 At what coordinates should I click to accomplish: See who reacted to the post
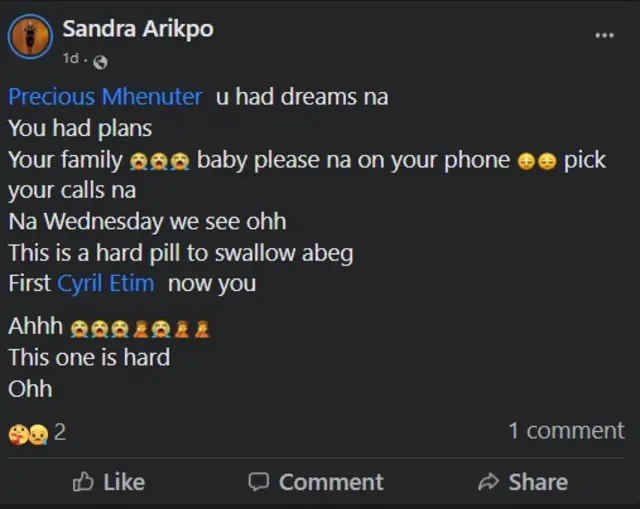tap(38, 433)
